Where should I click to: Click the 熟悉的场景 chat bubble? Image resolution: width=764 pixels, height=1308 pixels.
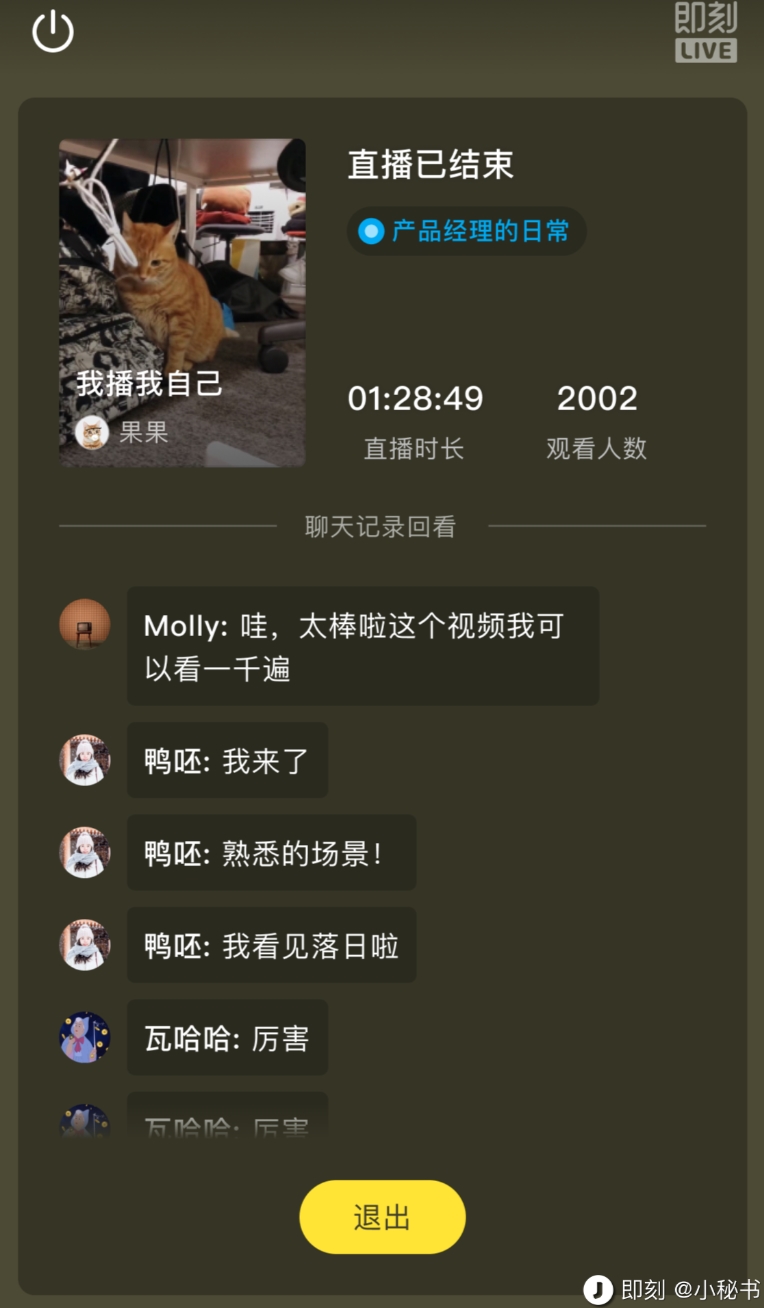tap(271, 853)
